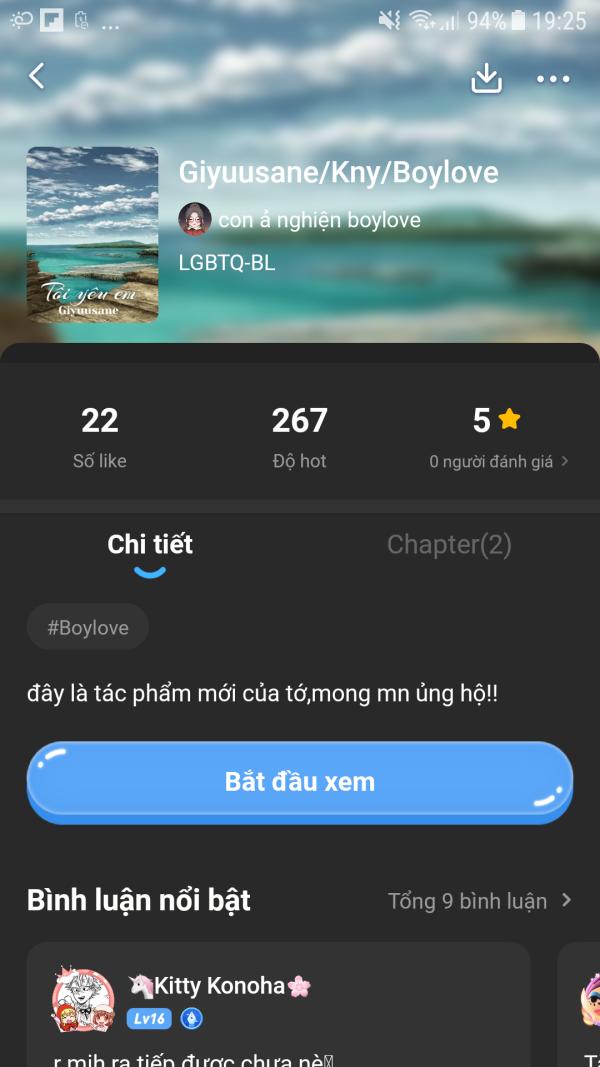
Task: Select the Chi tiết tab
Action: 150,544
